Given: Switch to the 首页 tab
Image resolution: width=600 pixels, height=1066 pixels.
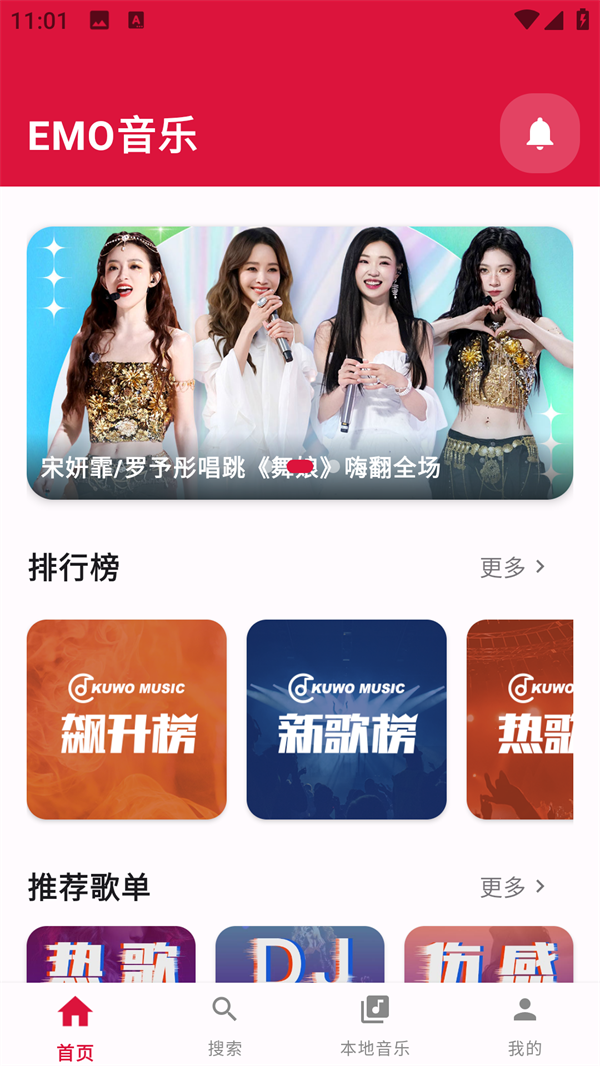Looking at the screenshot, I should [x=75, y=1026].
